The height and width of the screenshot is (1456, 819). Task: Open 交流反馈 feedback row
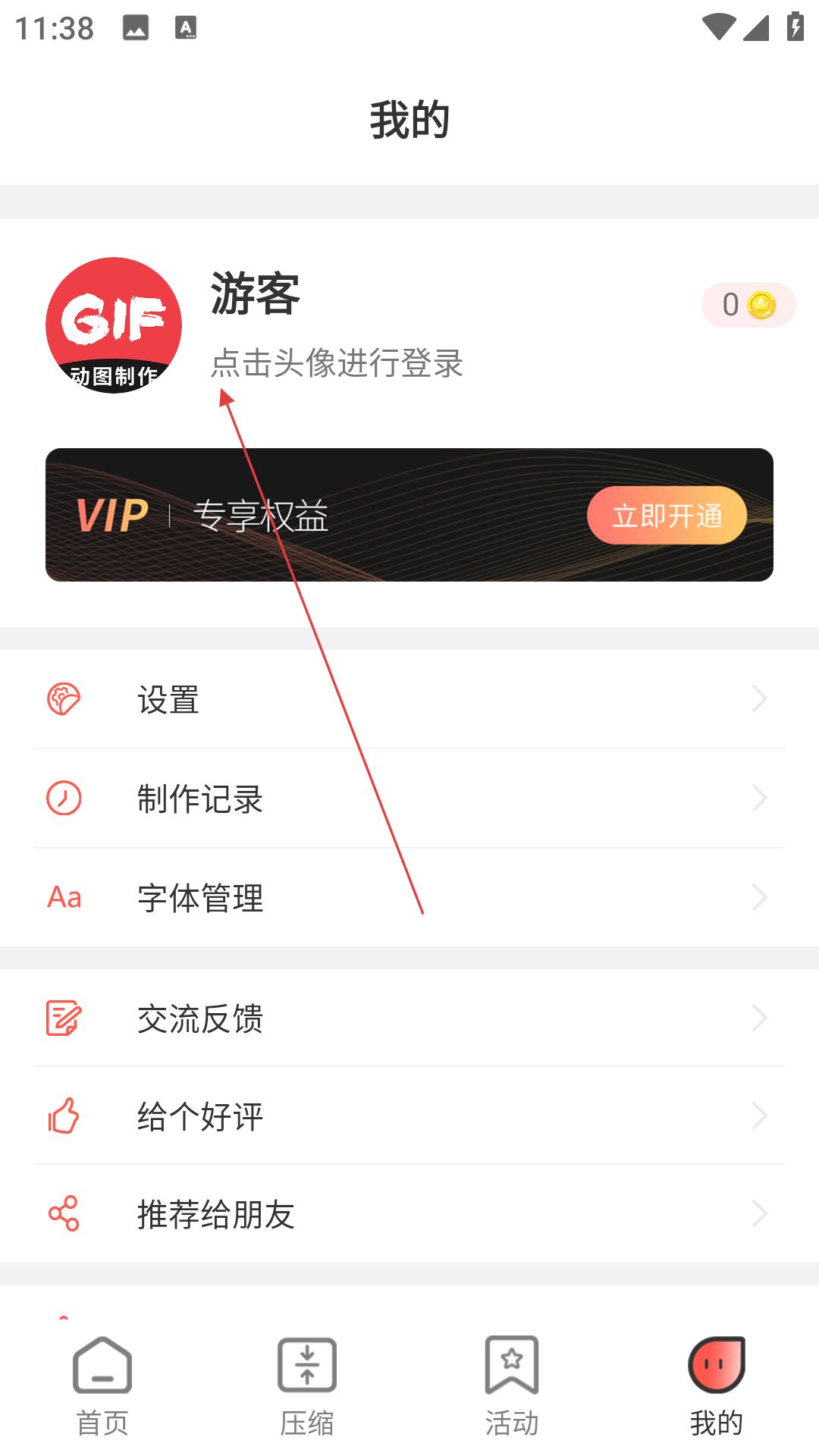[409, 1018]
